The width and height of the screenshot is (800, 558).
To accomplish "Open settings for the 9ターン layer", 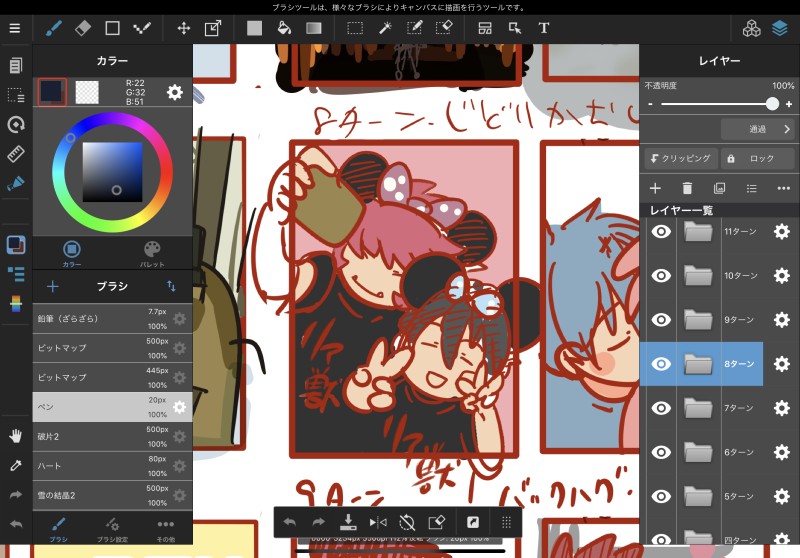I will coord(781,320).
